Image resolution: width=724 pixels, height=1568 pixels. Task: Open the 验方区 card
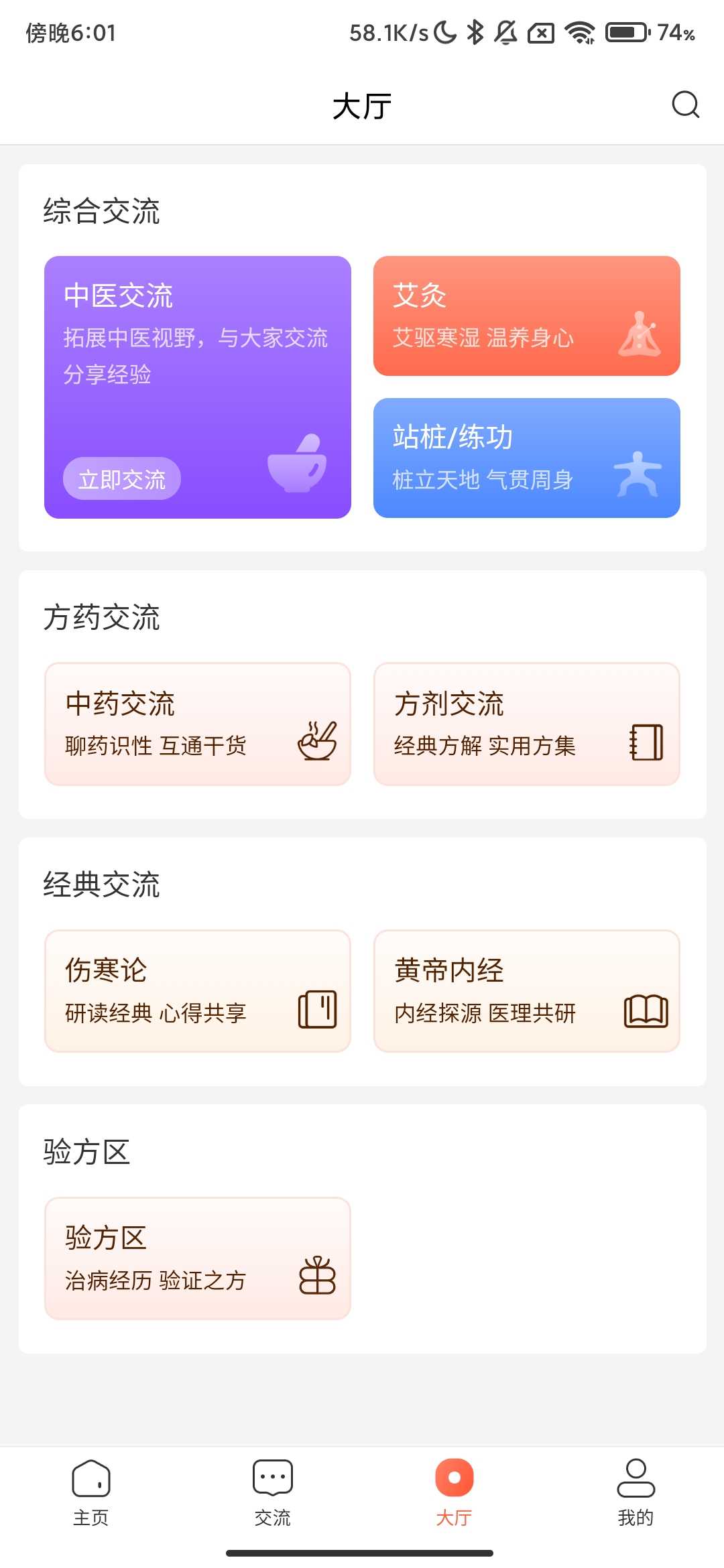[198, 1258]
